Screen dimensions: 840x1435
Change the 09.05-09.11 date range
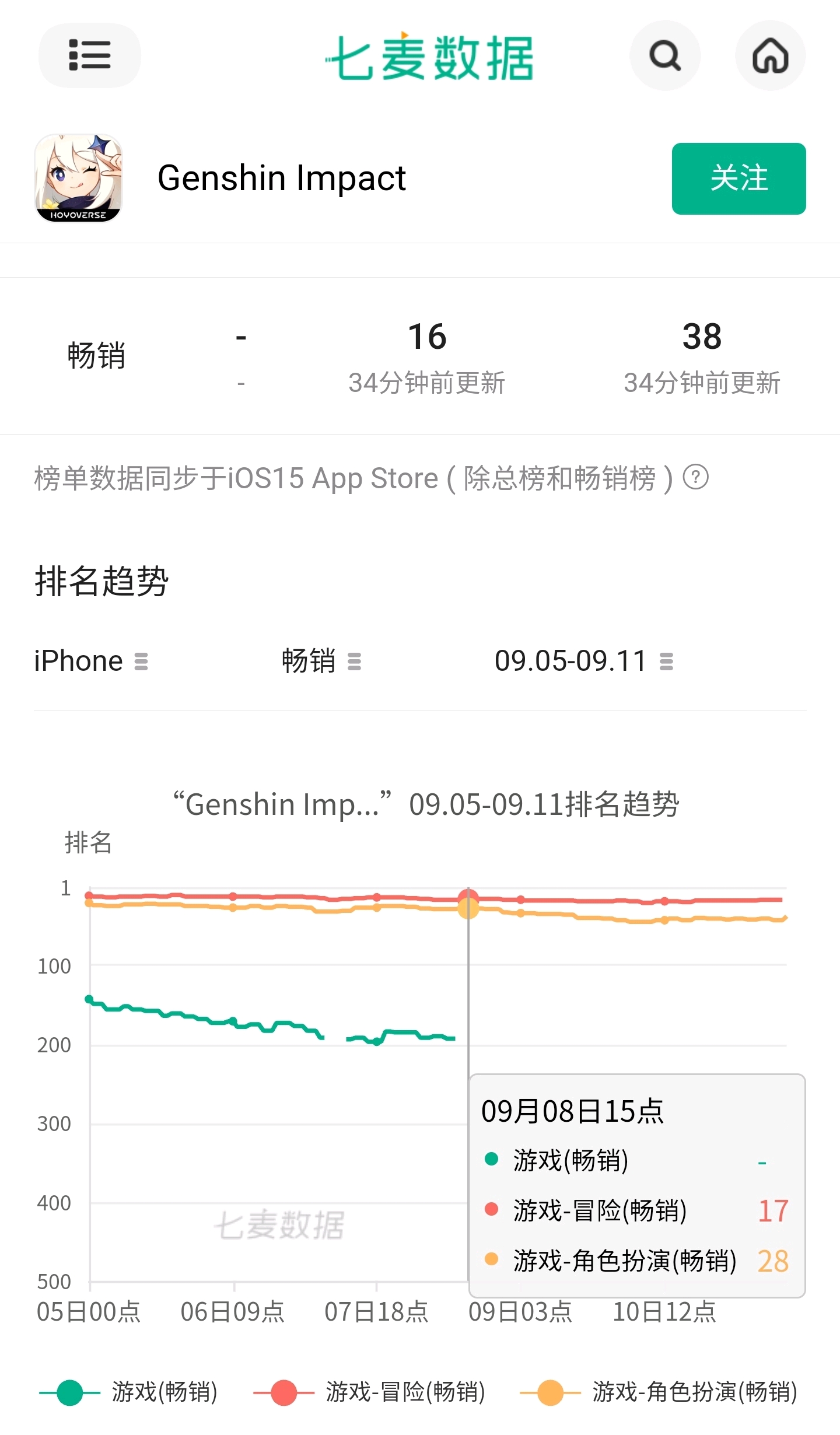[x=584, y=661]
